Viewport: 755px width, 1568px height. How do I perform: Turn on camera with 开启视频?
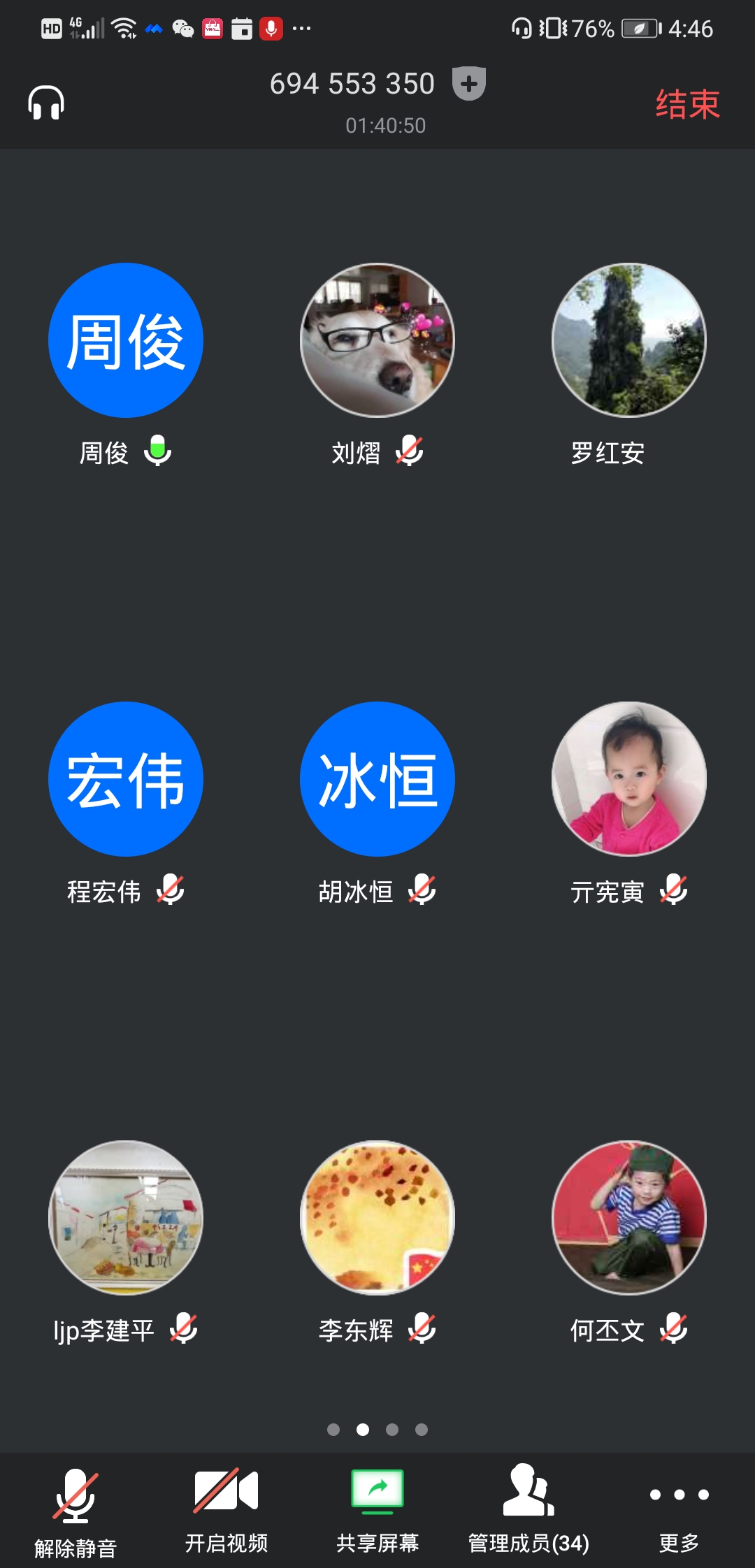[x=226, y=1509]
